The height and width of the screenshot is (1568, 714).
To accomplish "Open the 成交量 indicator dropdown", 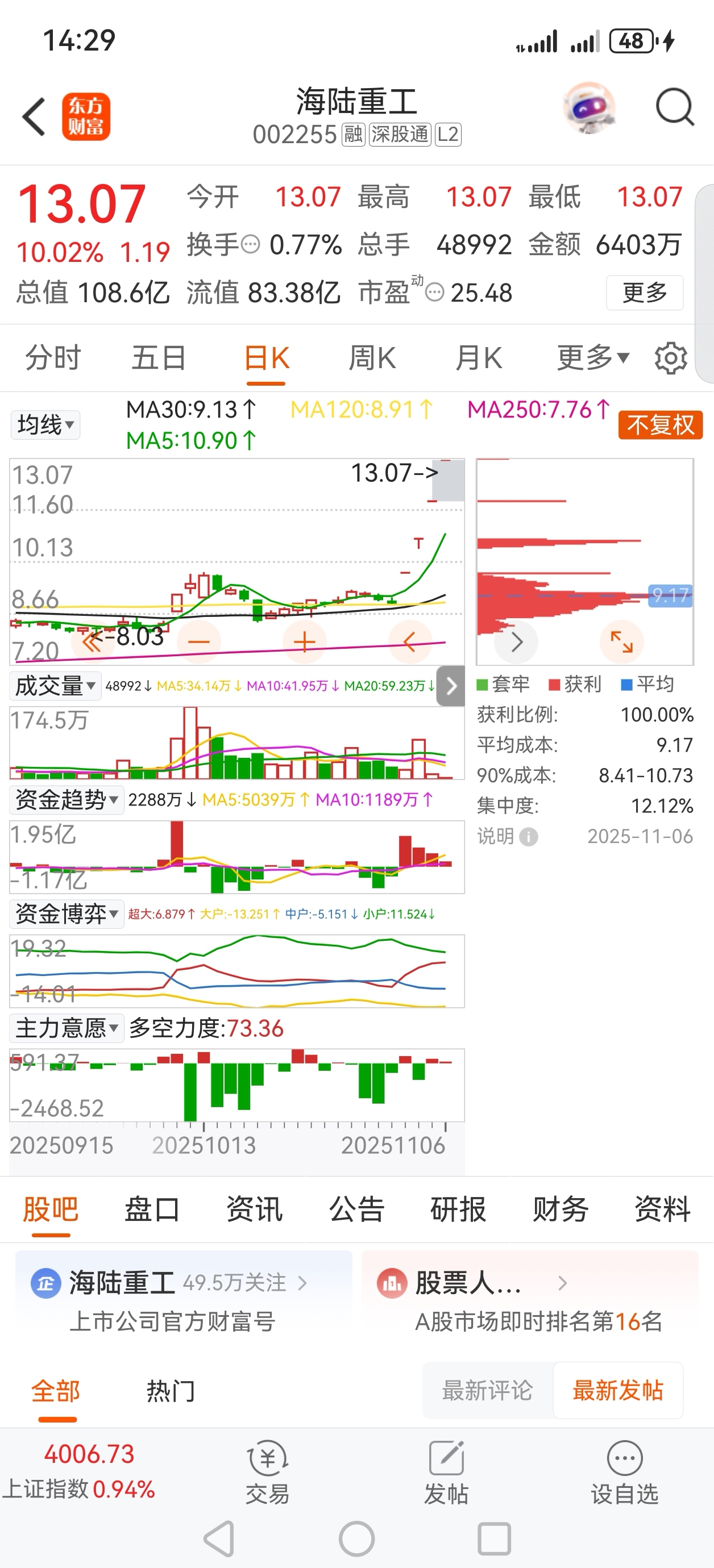I will 56,686.
